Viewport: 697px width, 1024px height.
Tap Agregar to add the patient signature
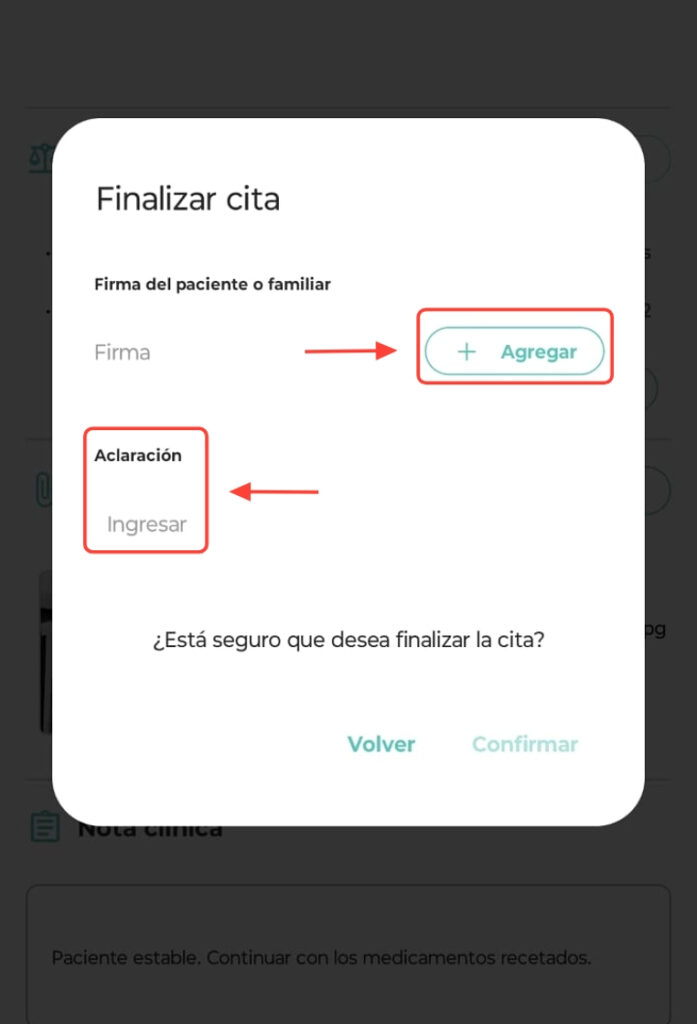coord(515,352)
